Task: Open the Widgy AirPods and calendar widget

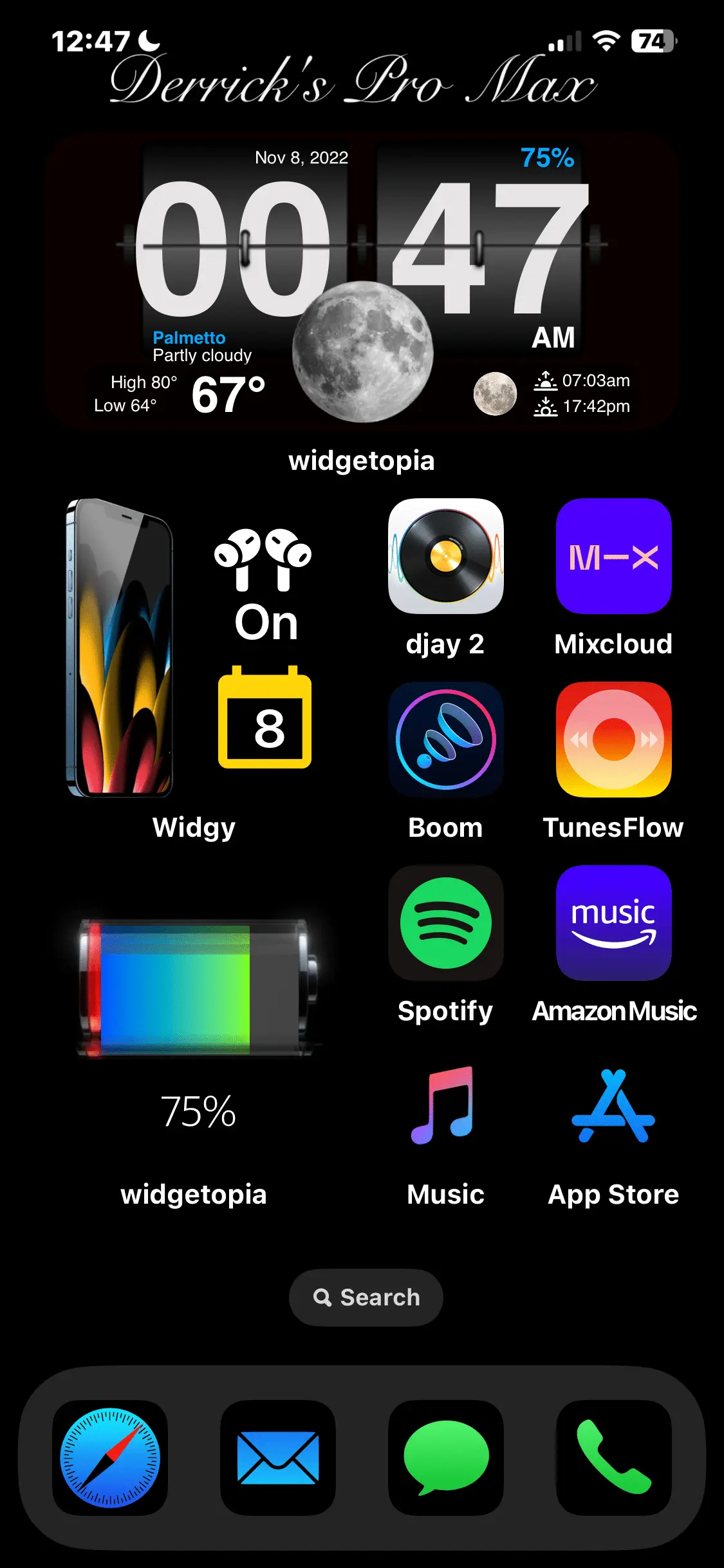Action: (x=193, y=648)
